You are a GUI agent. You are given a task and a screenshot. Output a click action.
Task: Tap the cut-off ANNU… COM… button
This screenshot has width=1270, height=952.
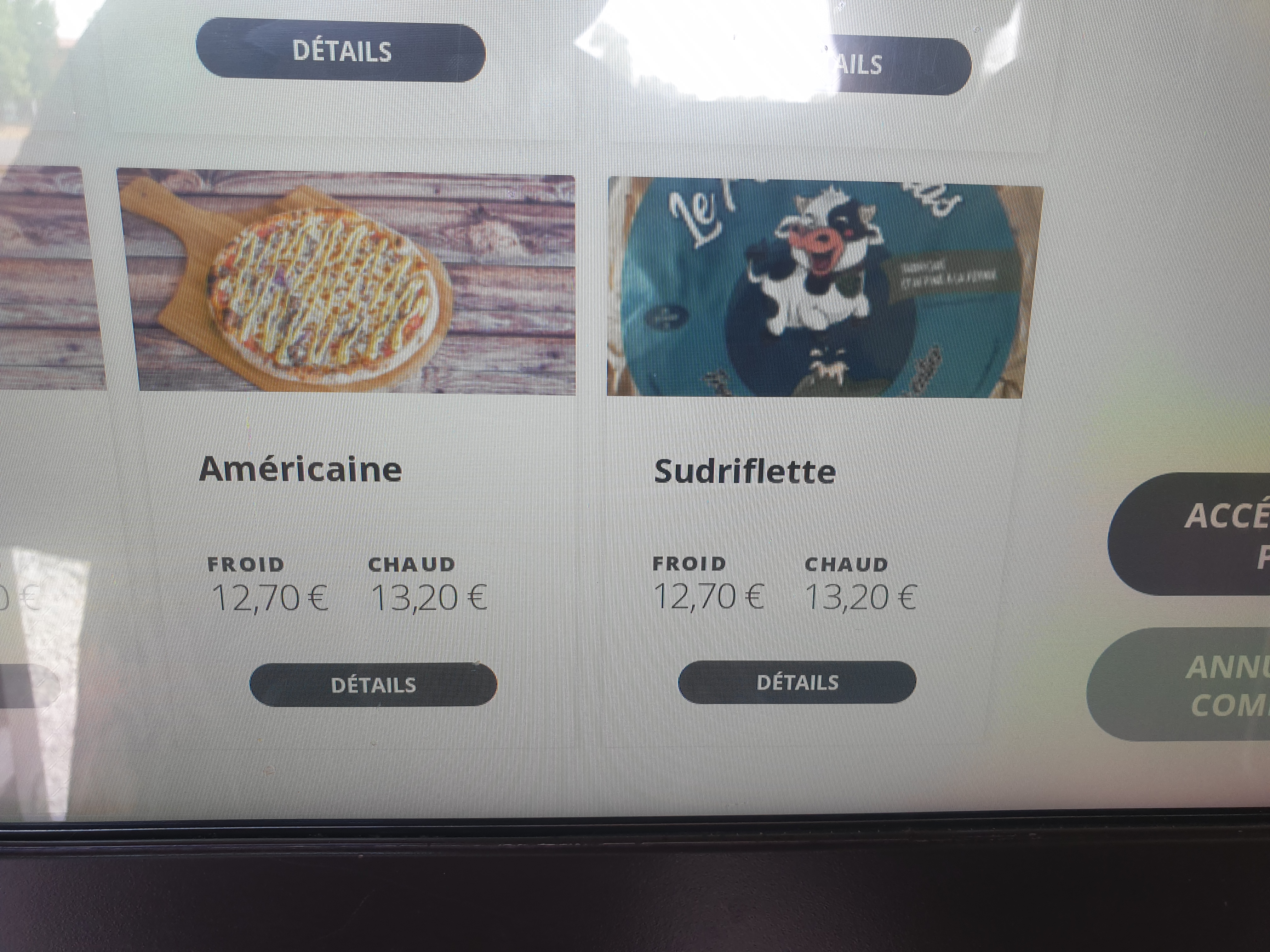[x=1194, y=686]
